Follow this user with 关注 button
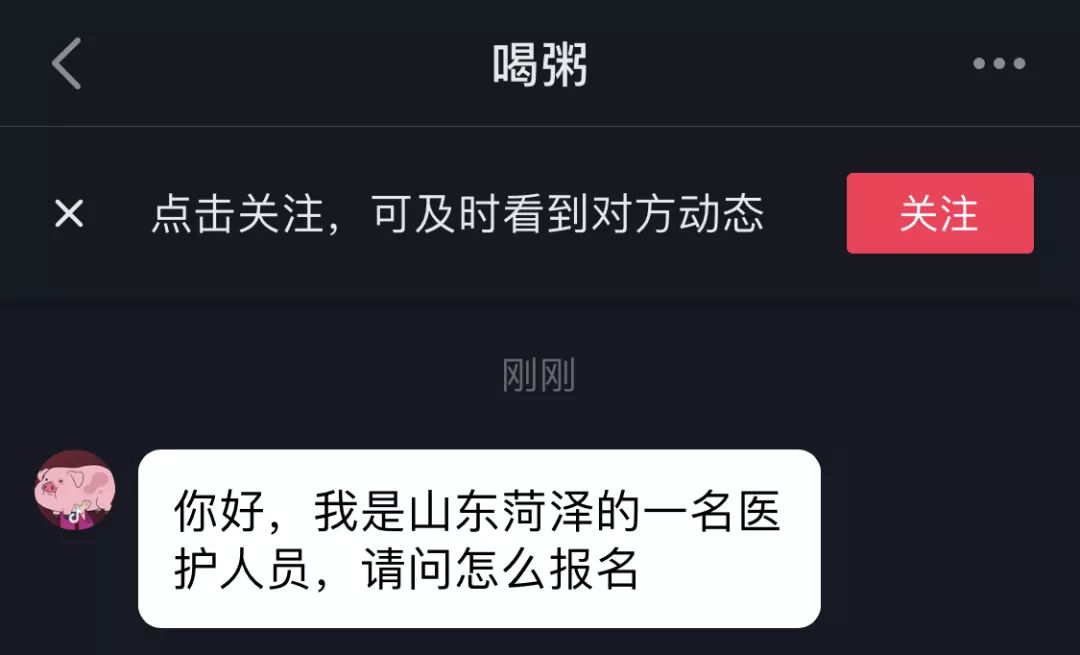 [x=939, y=213]
